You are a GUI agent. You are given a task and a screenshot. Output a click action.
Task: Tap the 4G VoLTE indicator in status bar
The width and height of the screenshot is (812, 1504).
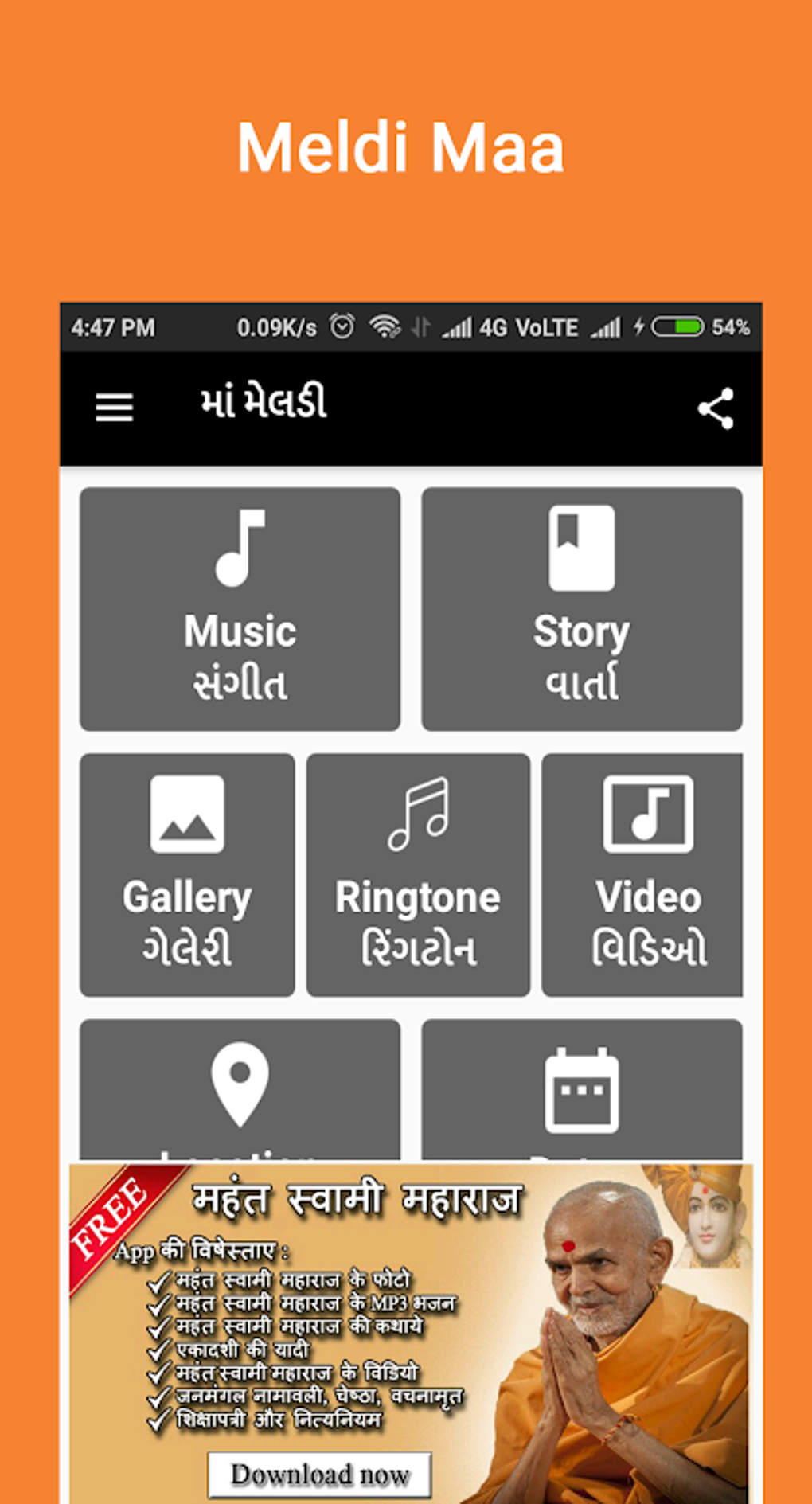529,326
